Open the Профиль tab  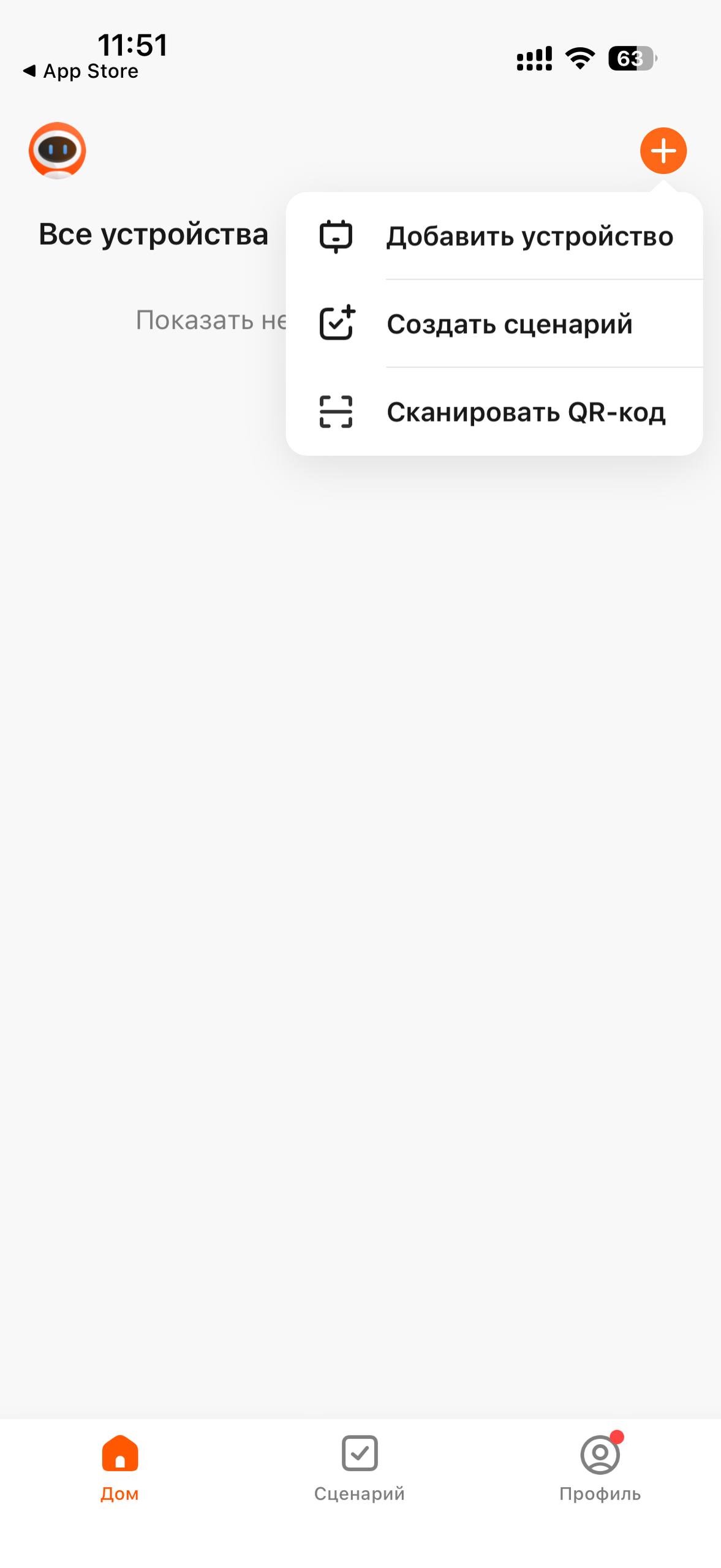[600, 1468]
